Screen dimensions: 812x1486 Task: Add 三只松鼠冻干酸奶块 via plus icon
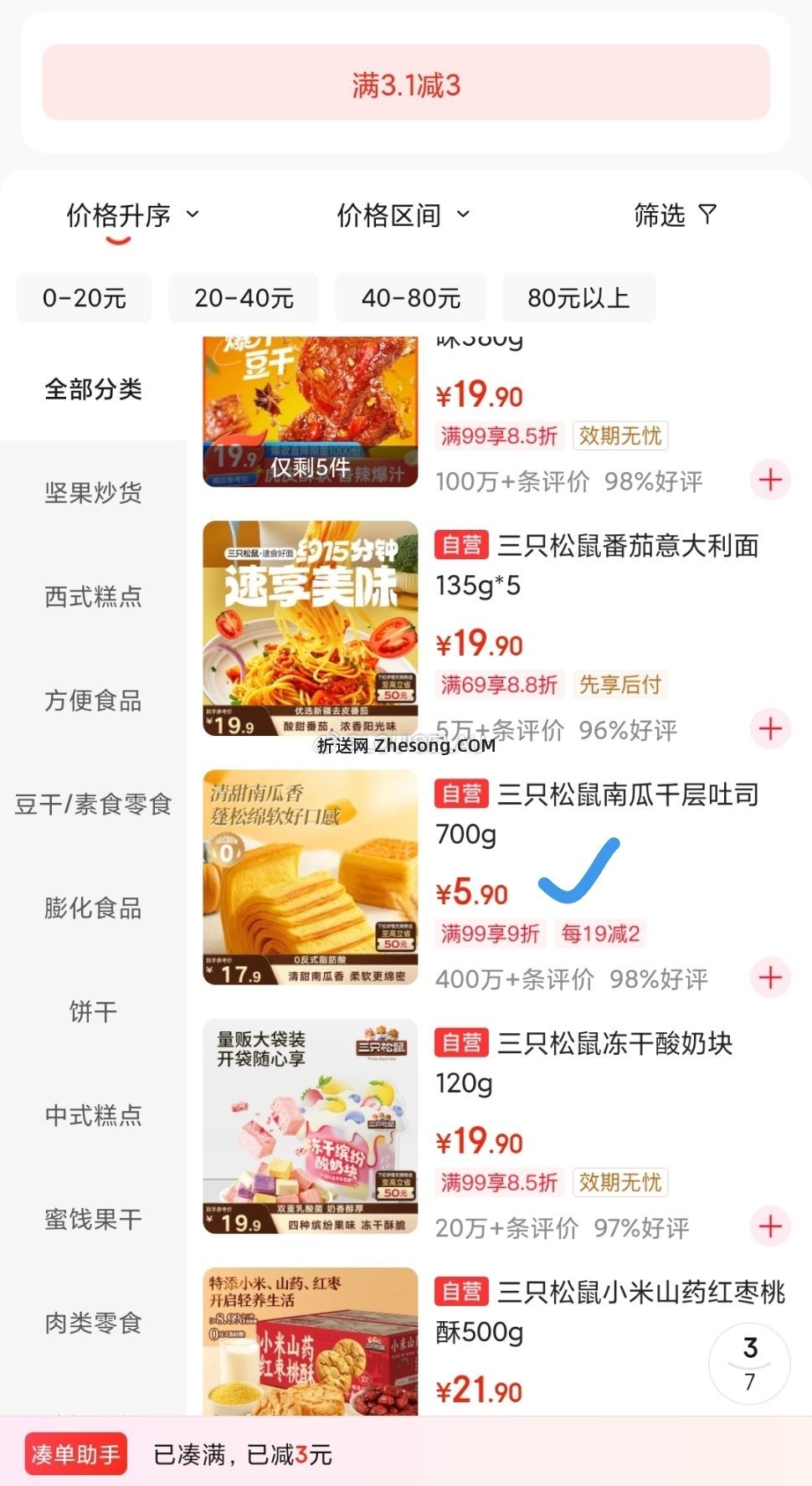click(x=770, y=1226)
